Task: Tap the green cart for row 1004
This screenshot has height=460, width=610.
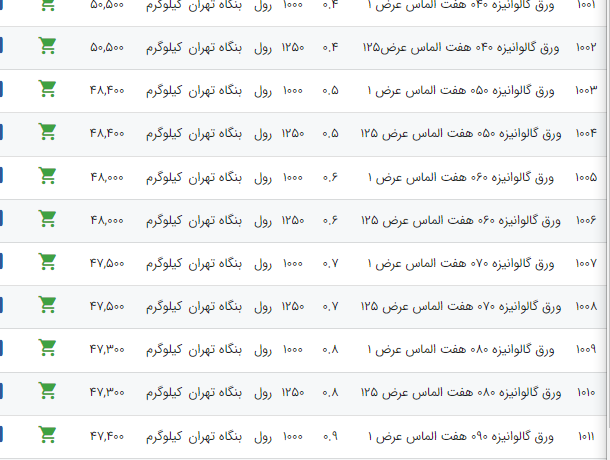Action: [x=46, y=132]
